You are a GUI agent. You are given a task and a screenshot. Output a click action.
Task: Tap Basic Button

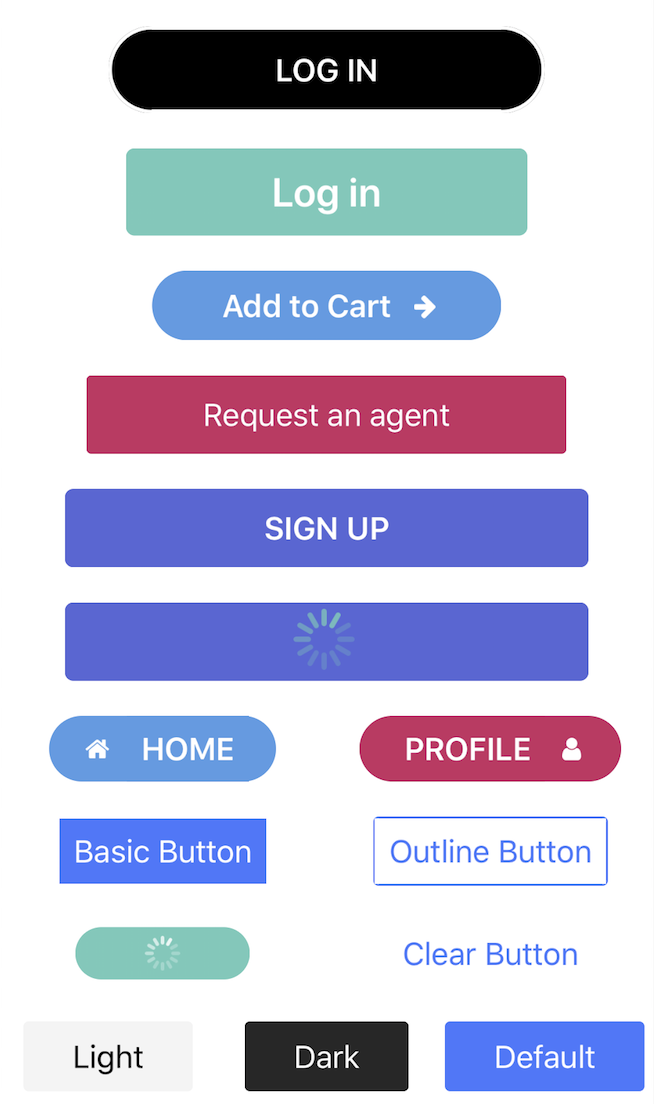click(x=163, y=851)
